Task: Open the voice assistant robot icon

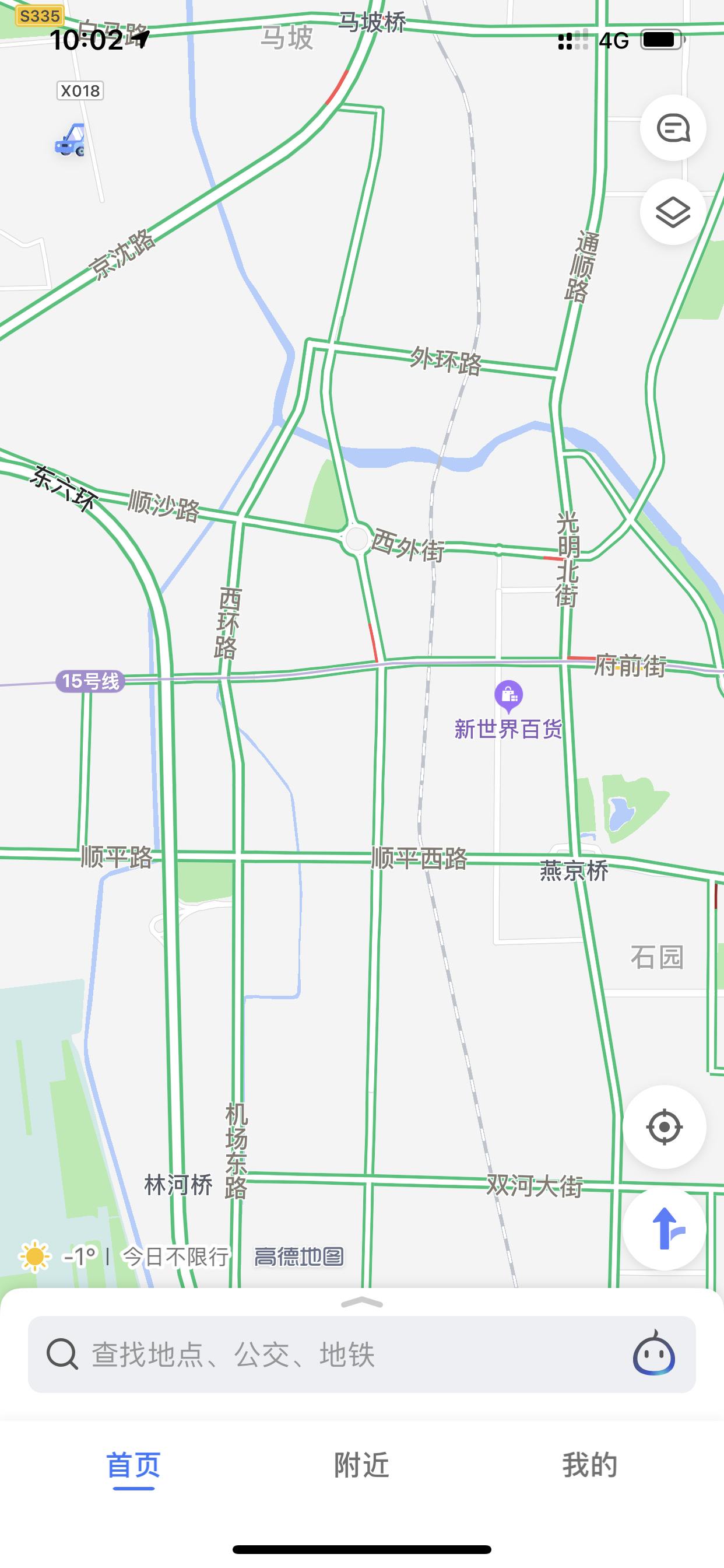Action: point(654,1354)
